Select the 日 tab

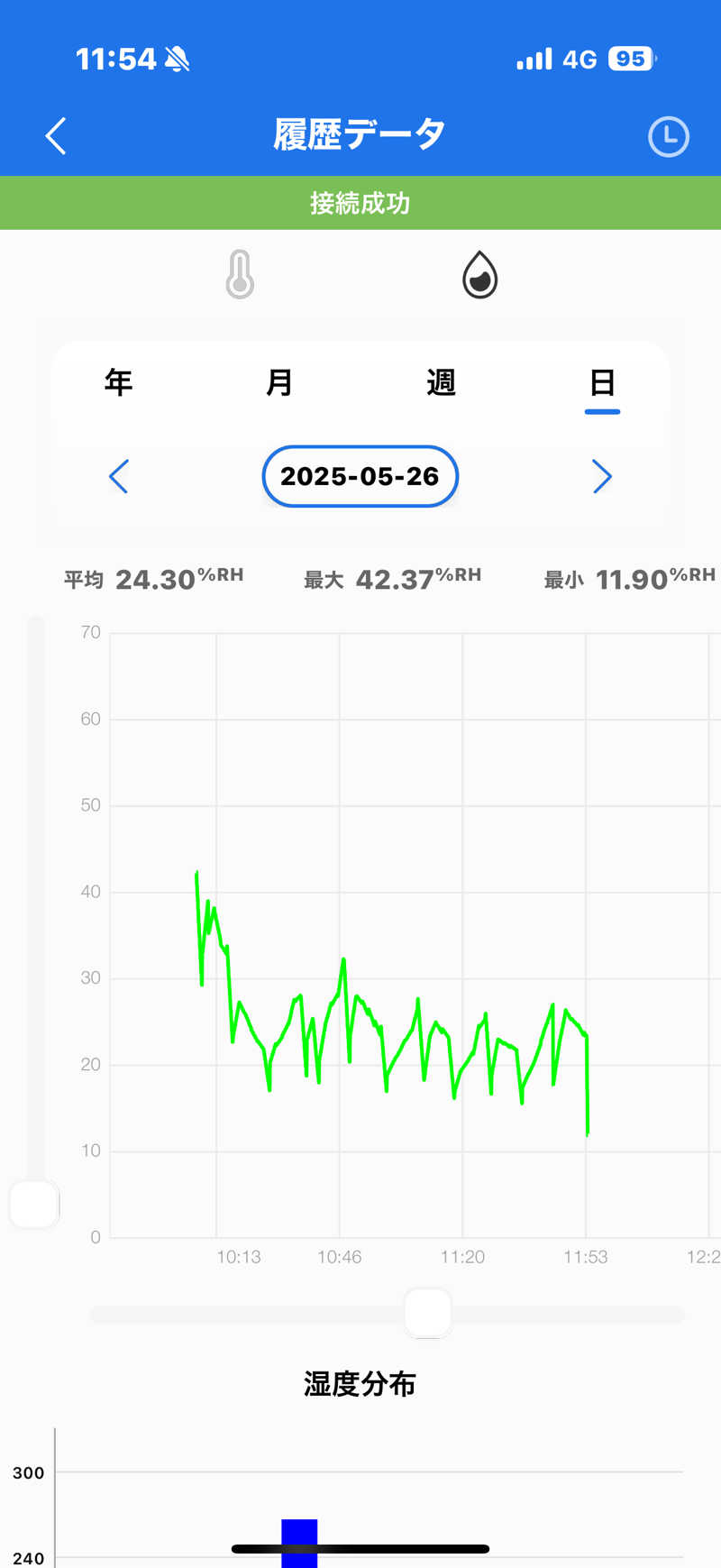(x=602, y=382)
